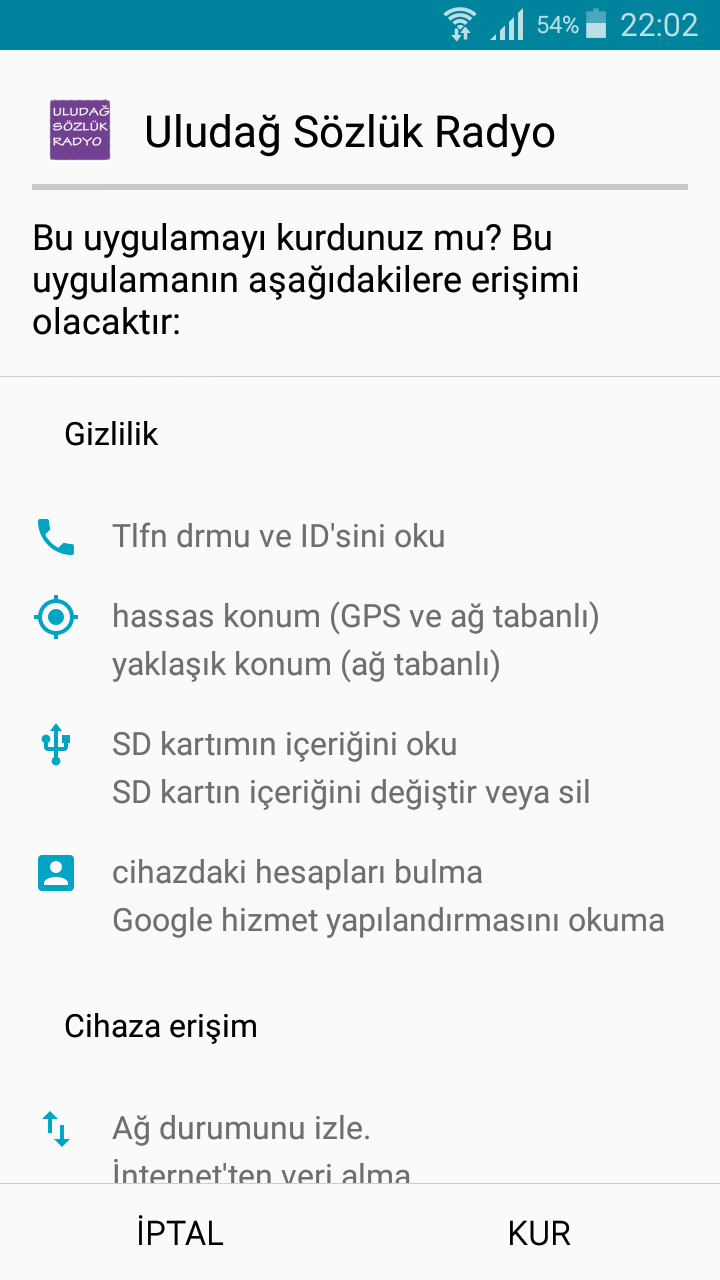The width and height of the screenshot is (720, 1280).
Task: View the find accounts on device permission
Action: tap(297, 873)
